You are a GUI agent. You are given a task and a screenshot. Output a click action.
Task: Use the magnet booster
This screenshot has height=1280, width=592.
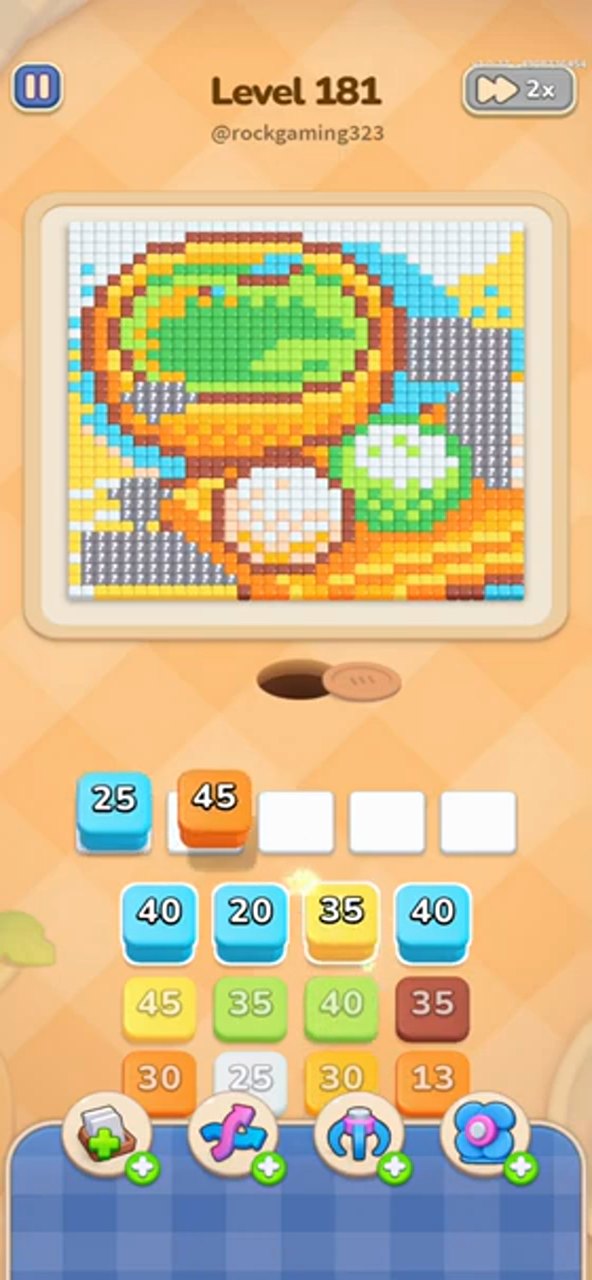click(x=360, y=1137)
